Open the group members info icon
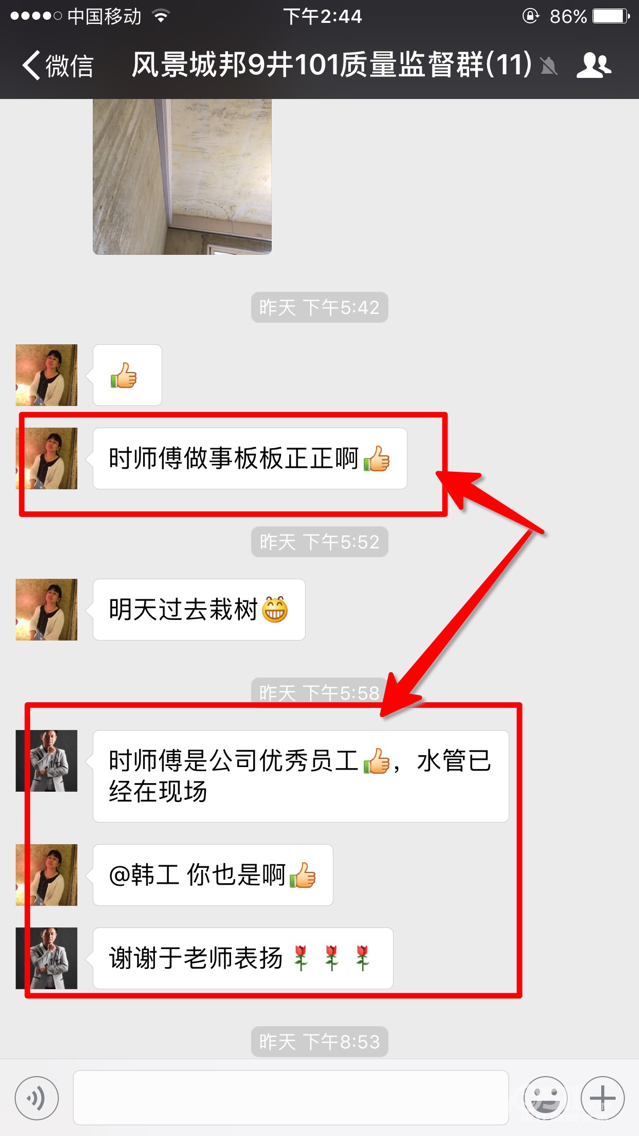639x1136 pixels. 594,66
